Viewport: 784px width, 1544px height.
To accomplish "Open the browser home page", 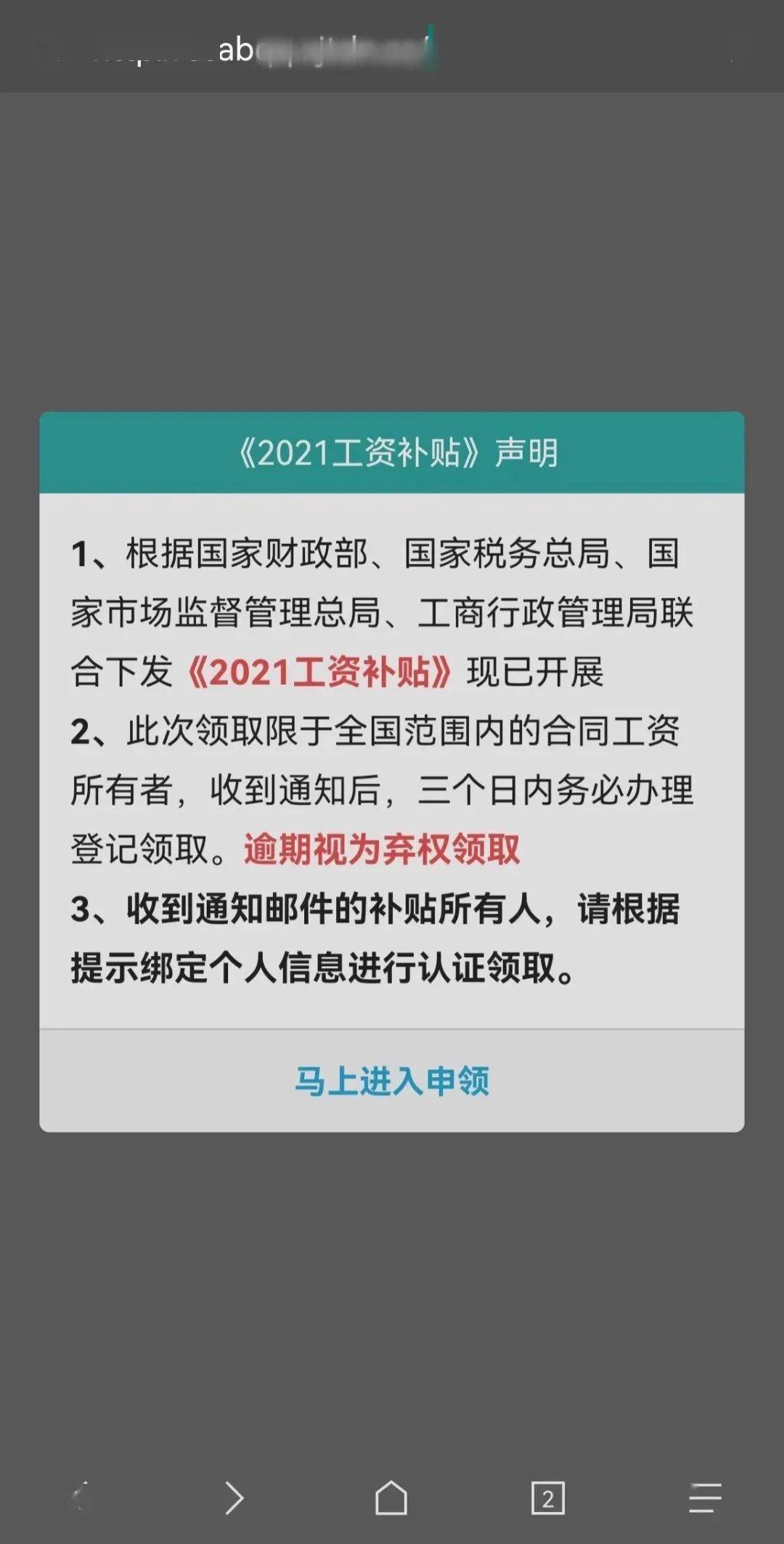I will pos(391,1497).
